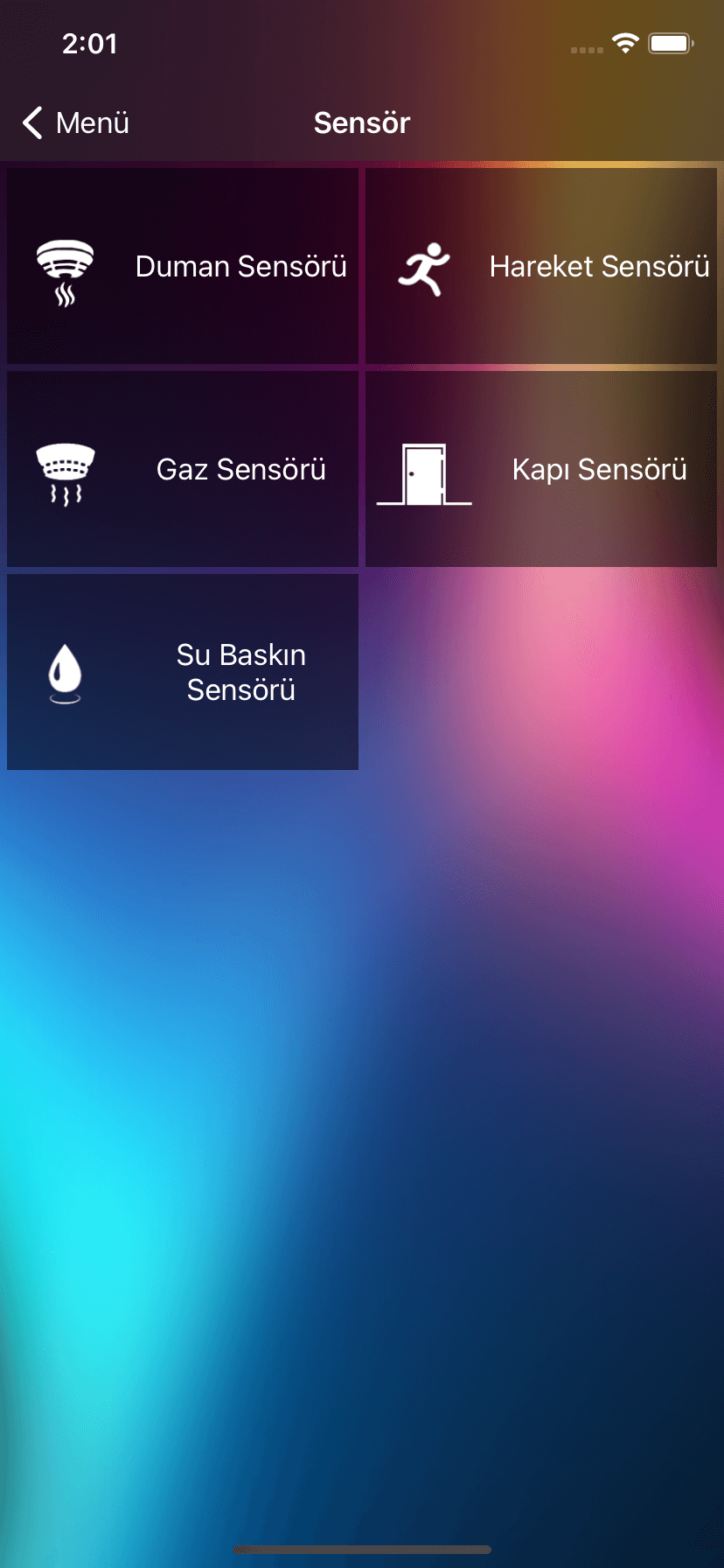Open the Duman Sensörü tile

(183, 266)
